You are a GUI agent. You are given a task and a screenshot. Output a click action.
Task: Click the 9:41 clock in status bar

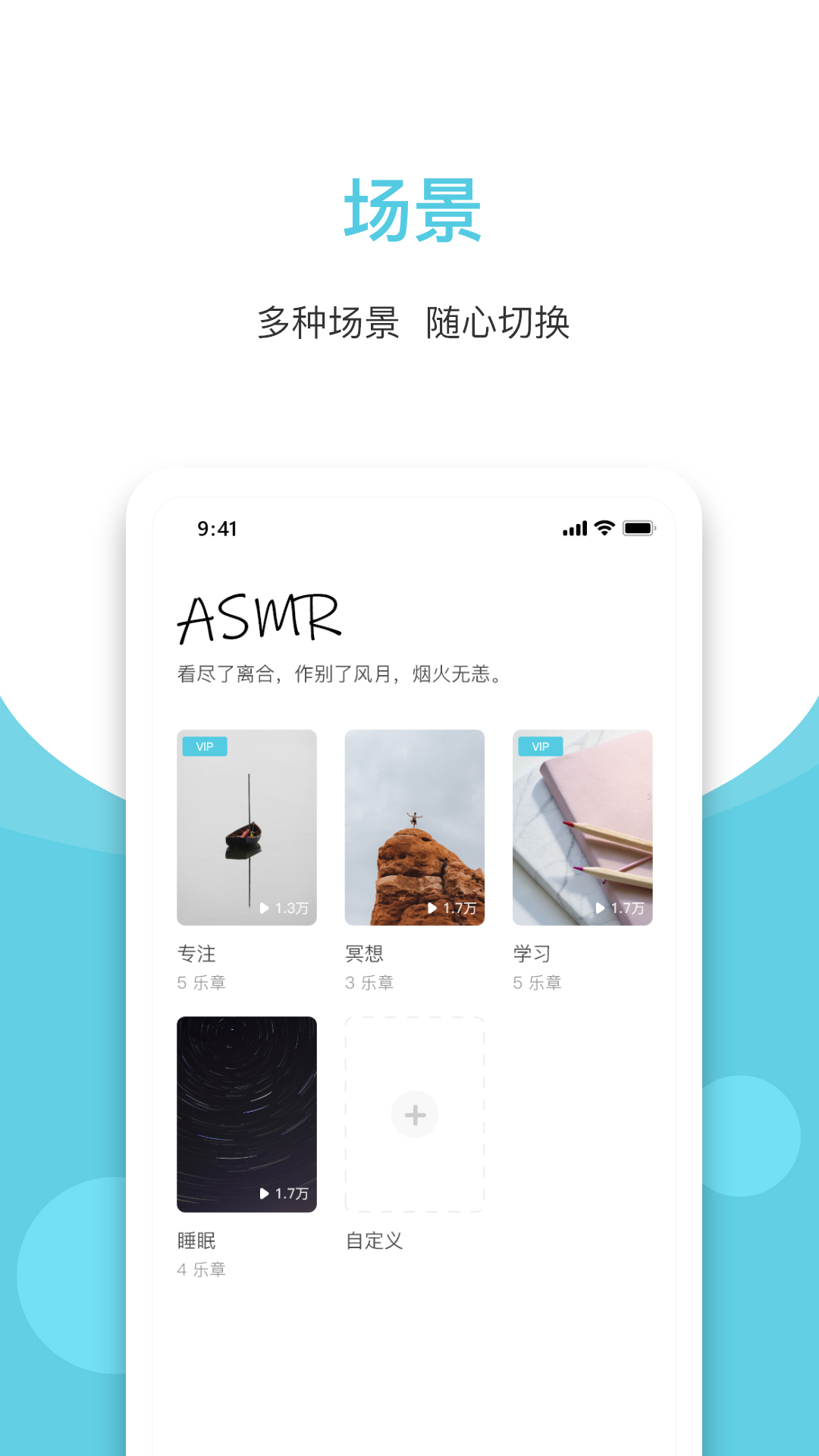click(218, 529)
